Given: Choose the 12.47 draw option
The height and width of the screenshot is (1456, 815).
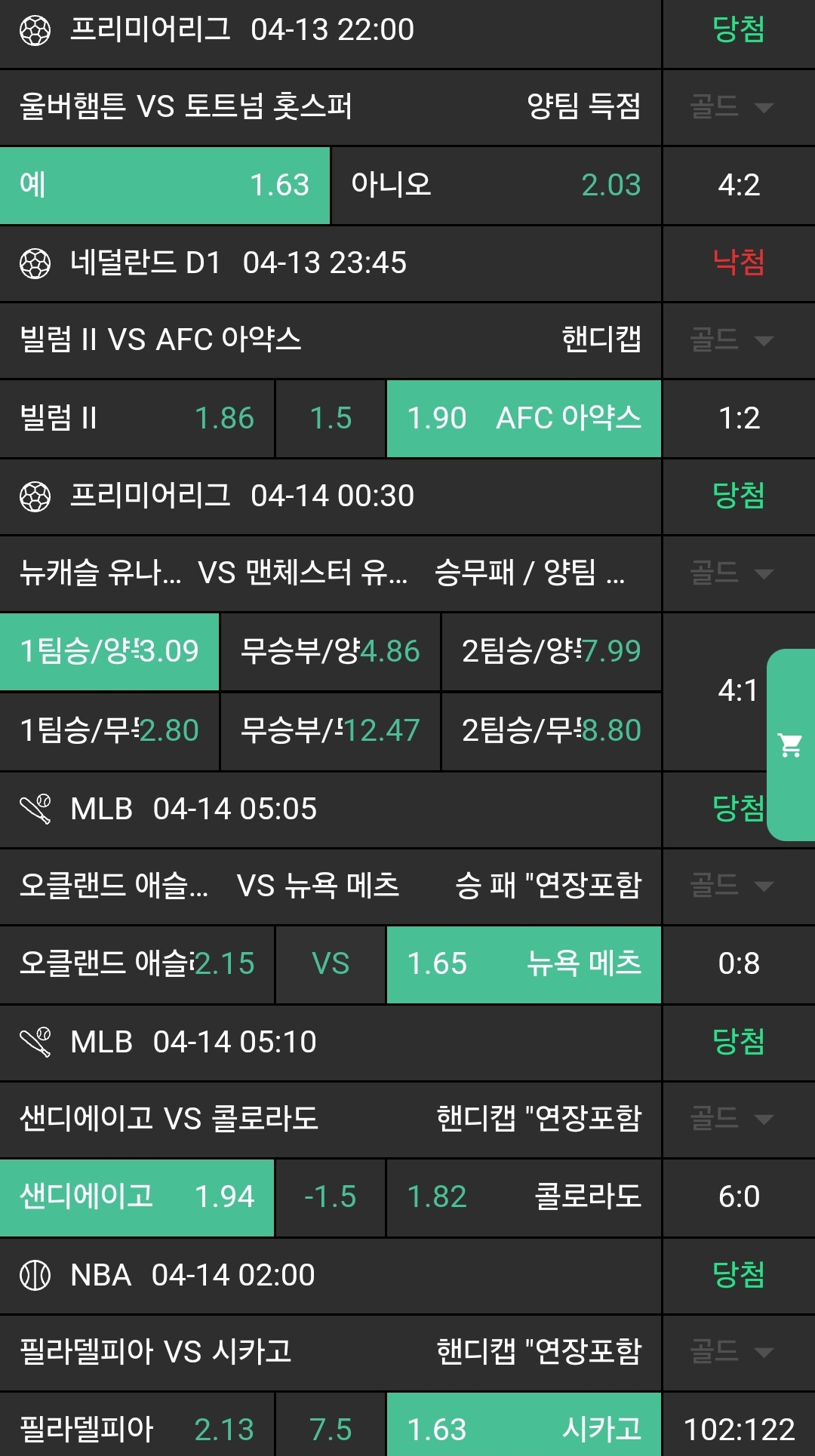Looking at the screenshot, I should tap(330, 731).
